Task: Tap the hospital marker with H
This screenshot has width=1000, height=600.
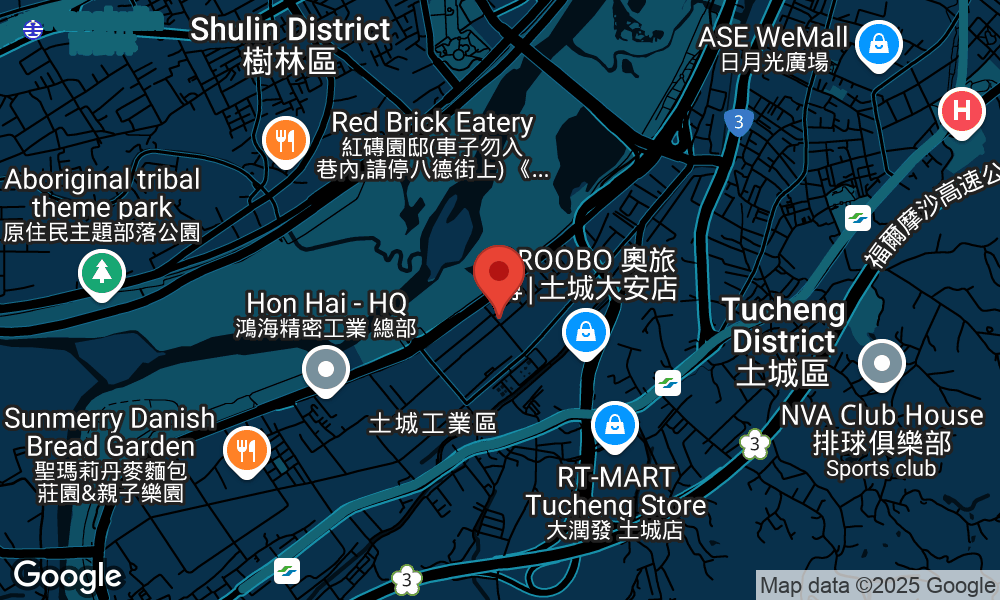Action: [962, 110]
